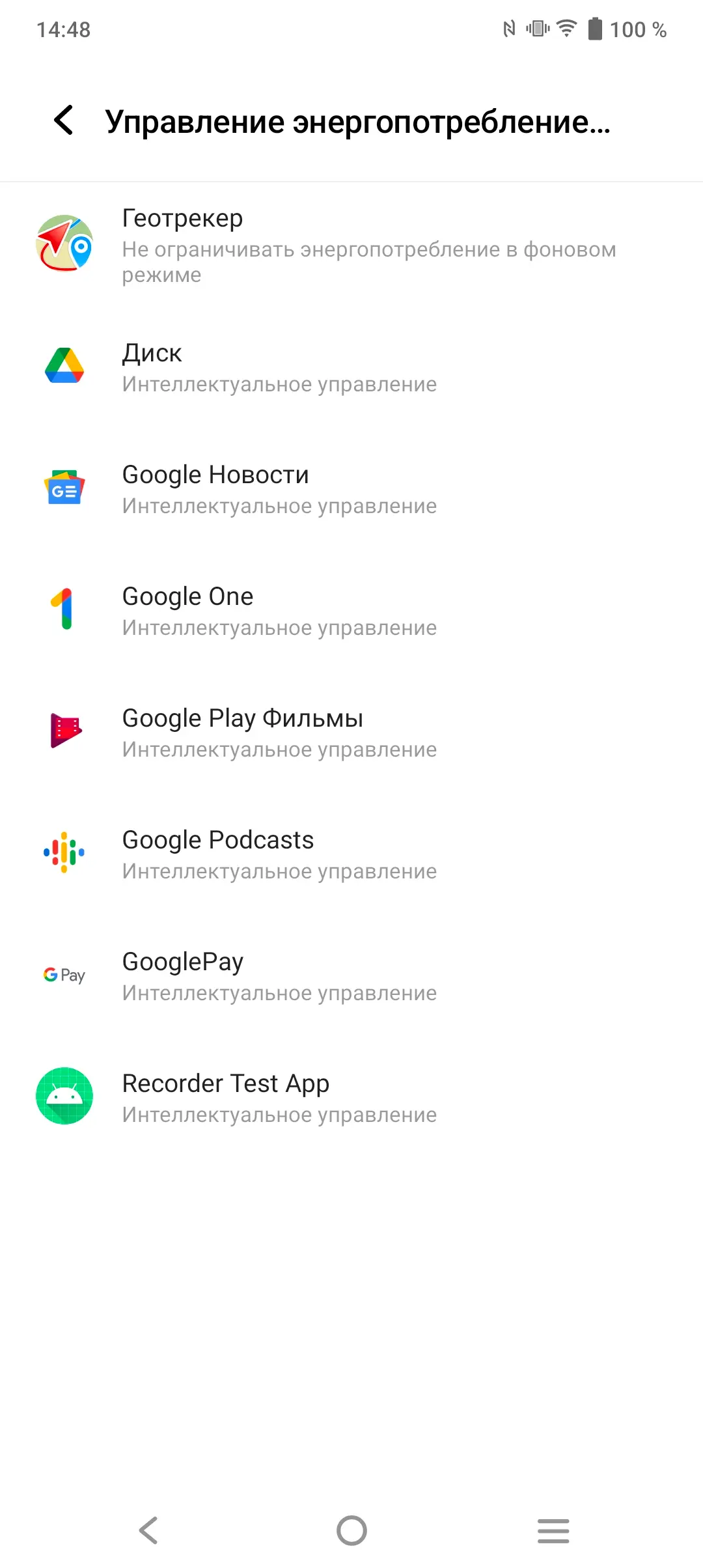Open Google Podcasts power management

click(351, 854)
